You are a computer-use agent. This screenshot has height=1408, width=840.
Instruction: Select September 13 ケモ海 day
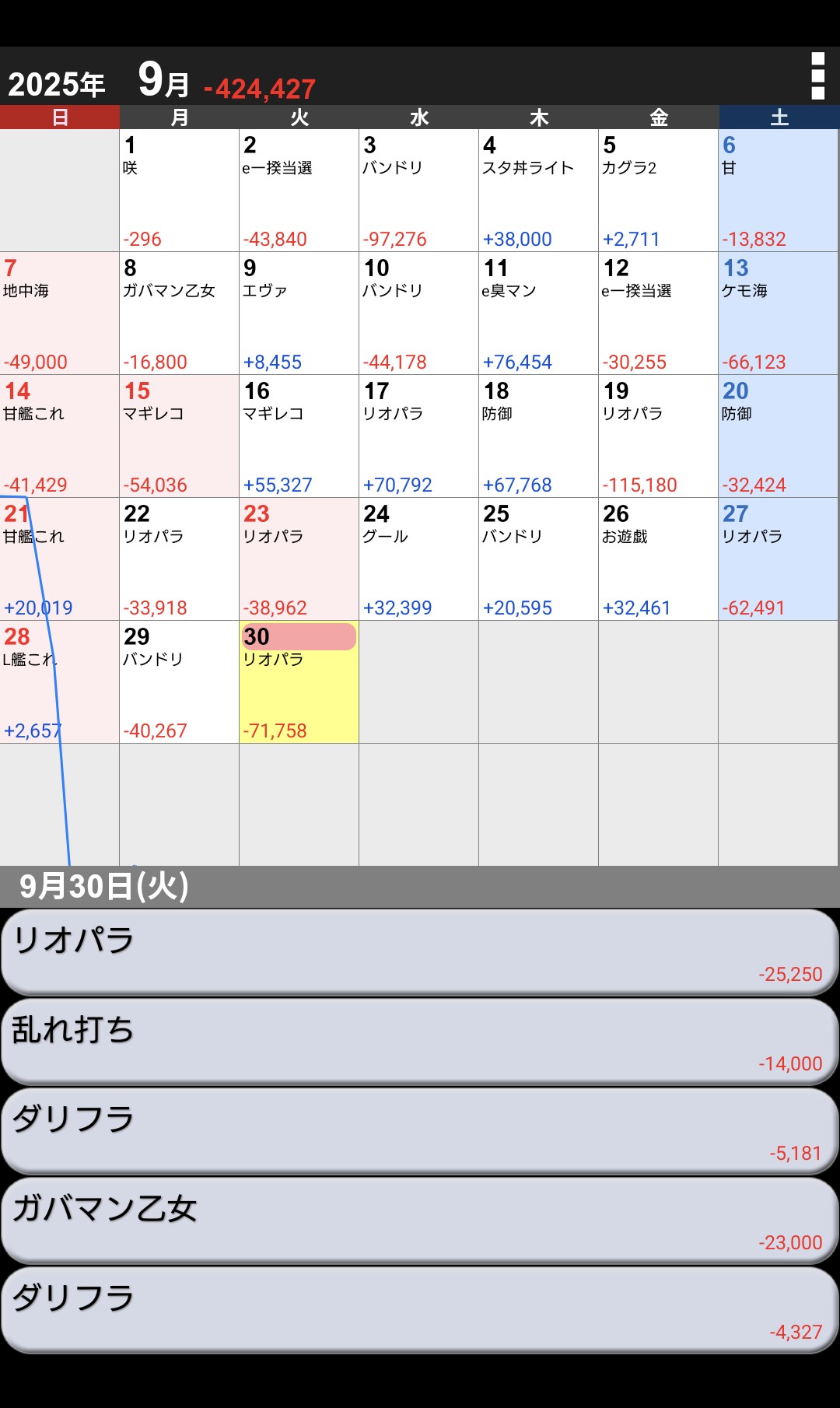pyautogui.click(x=778, y=313)
